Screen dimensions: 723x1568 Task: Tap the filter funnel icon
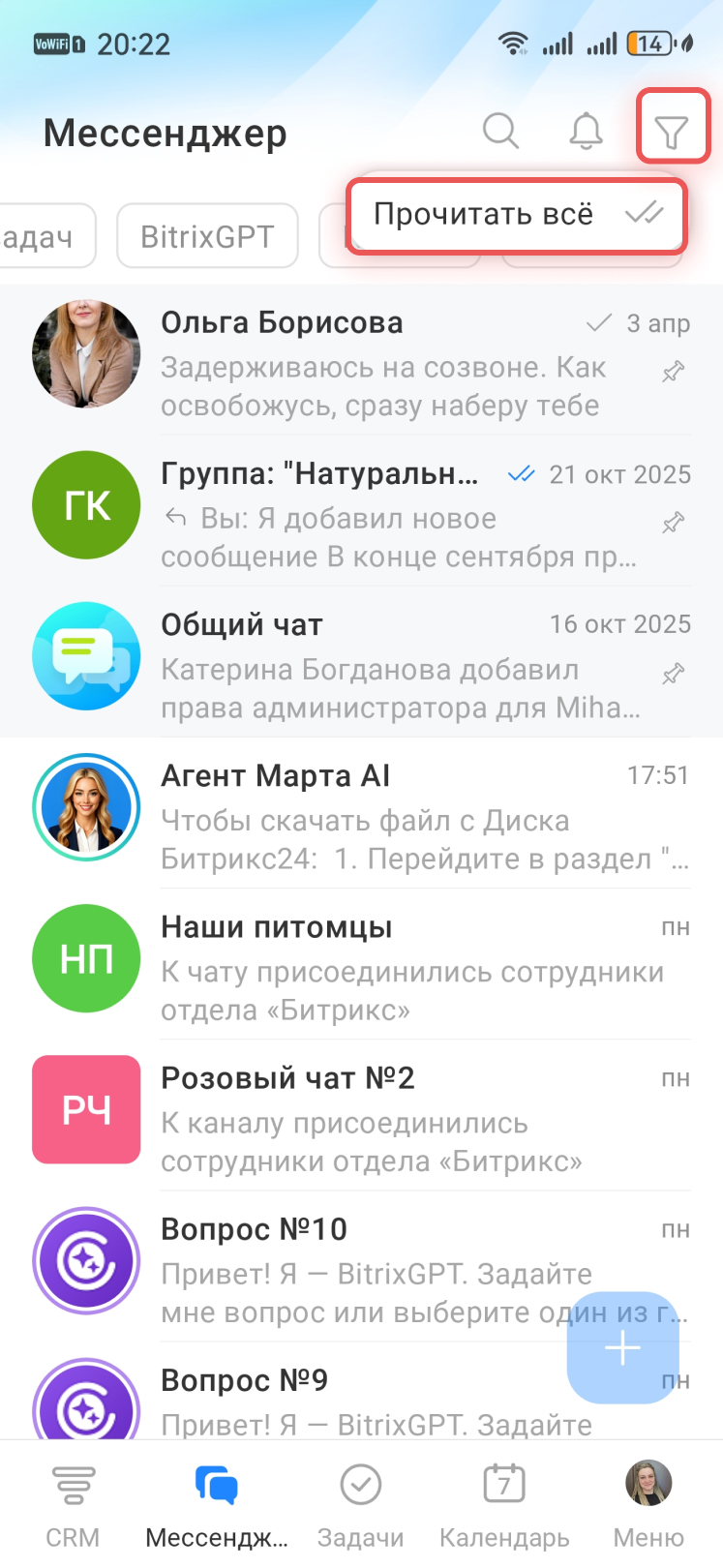672,131
